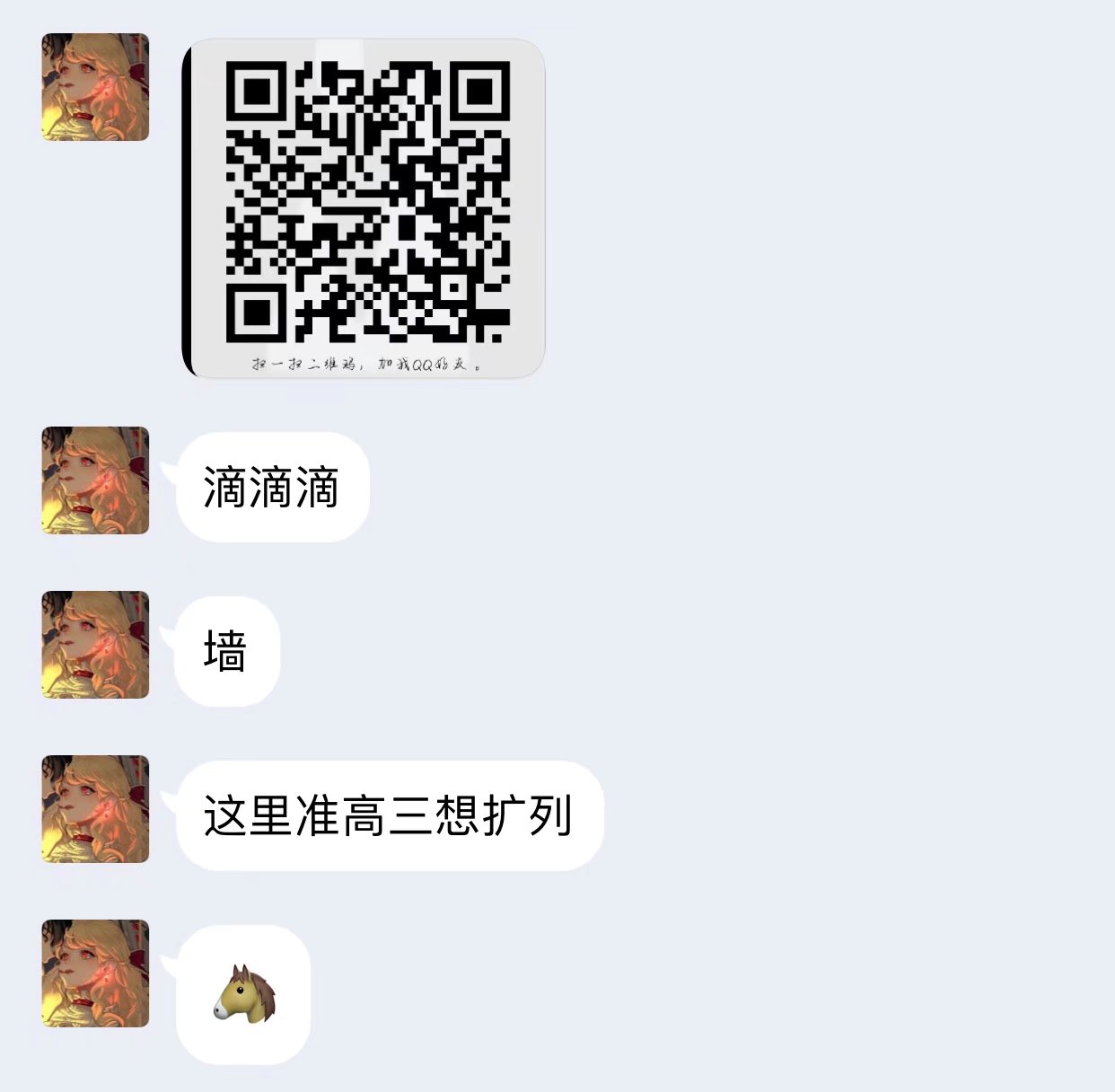Tap the avatar beside the 墙 message
This screenshot has height=1092, width=1115.
(95, 645)
